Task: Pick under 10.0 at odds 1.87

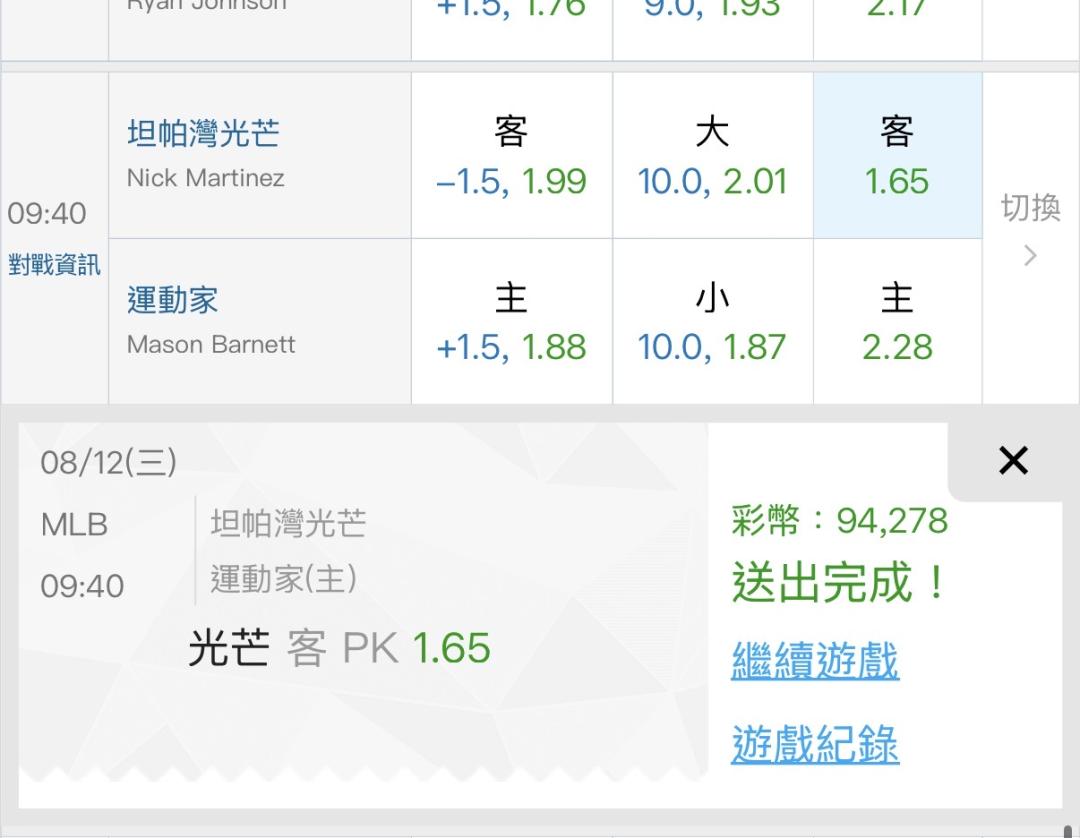Action: 712,322
